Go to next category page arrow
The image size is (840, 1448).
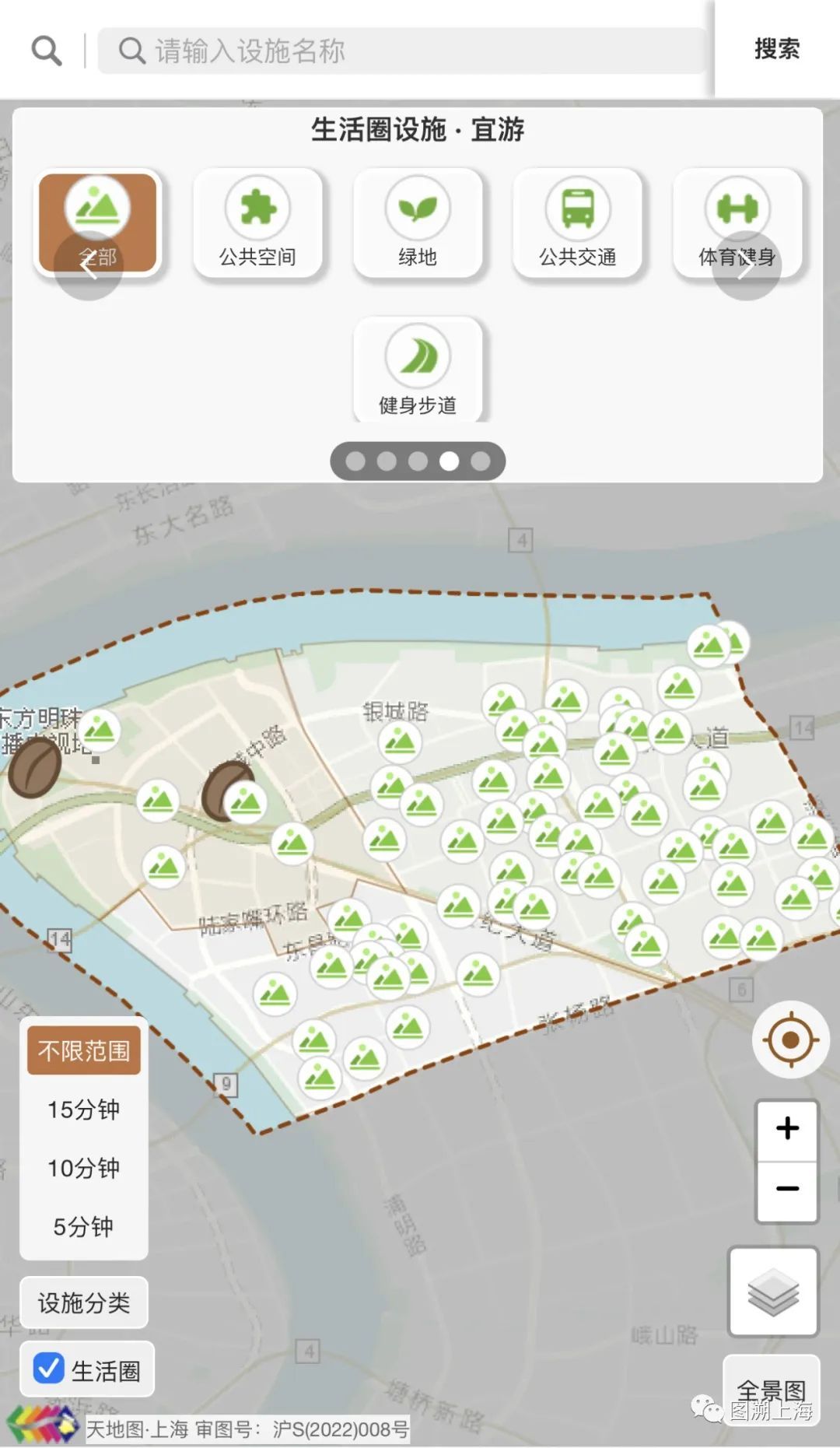746,266
